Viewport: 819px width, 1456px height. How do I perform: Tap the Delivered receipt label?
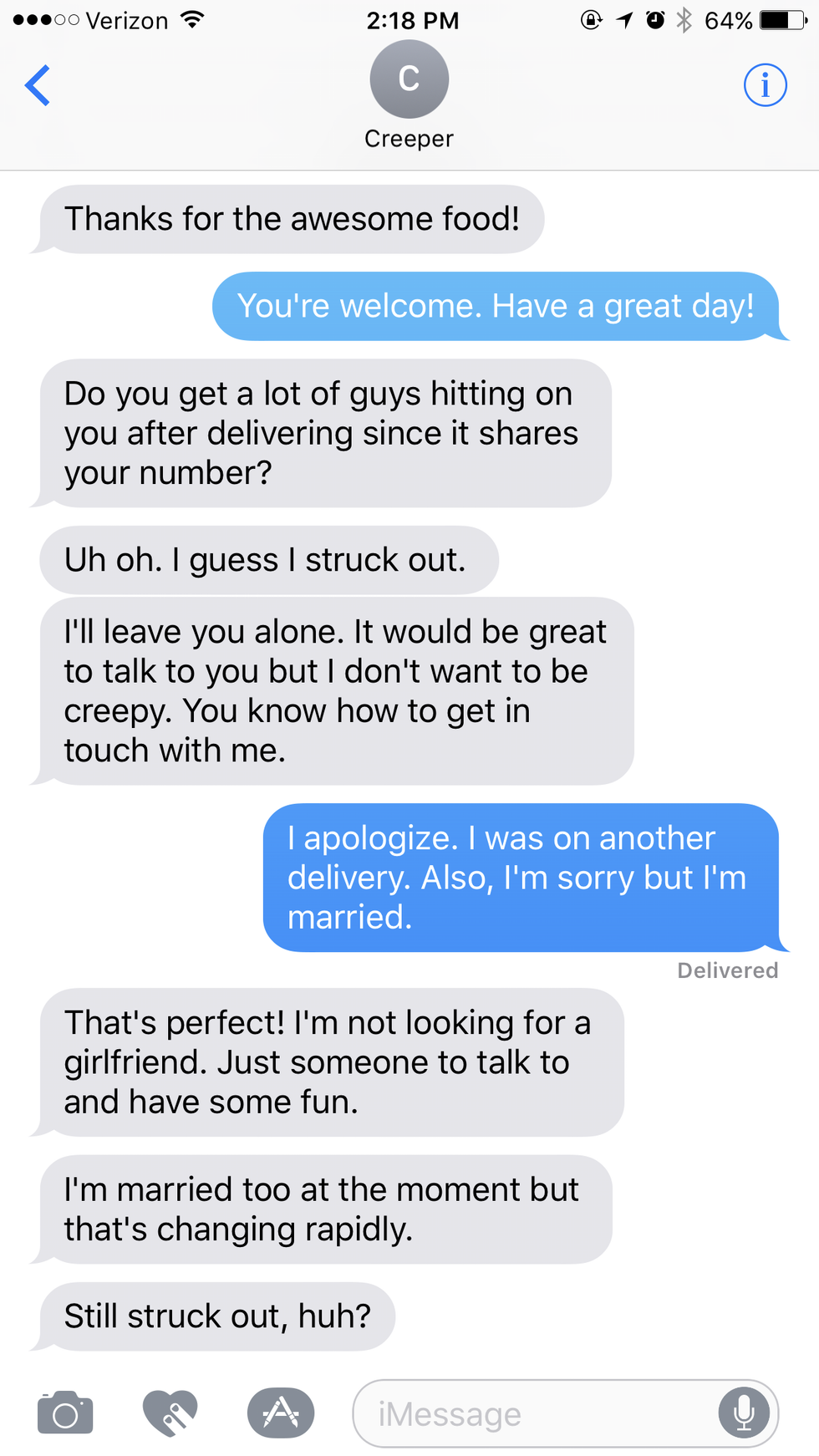[727, 970]
